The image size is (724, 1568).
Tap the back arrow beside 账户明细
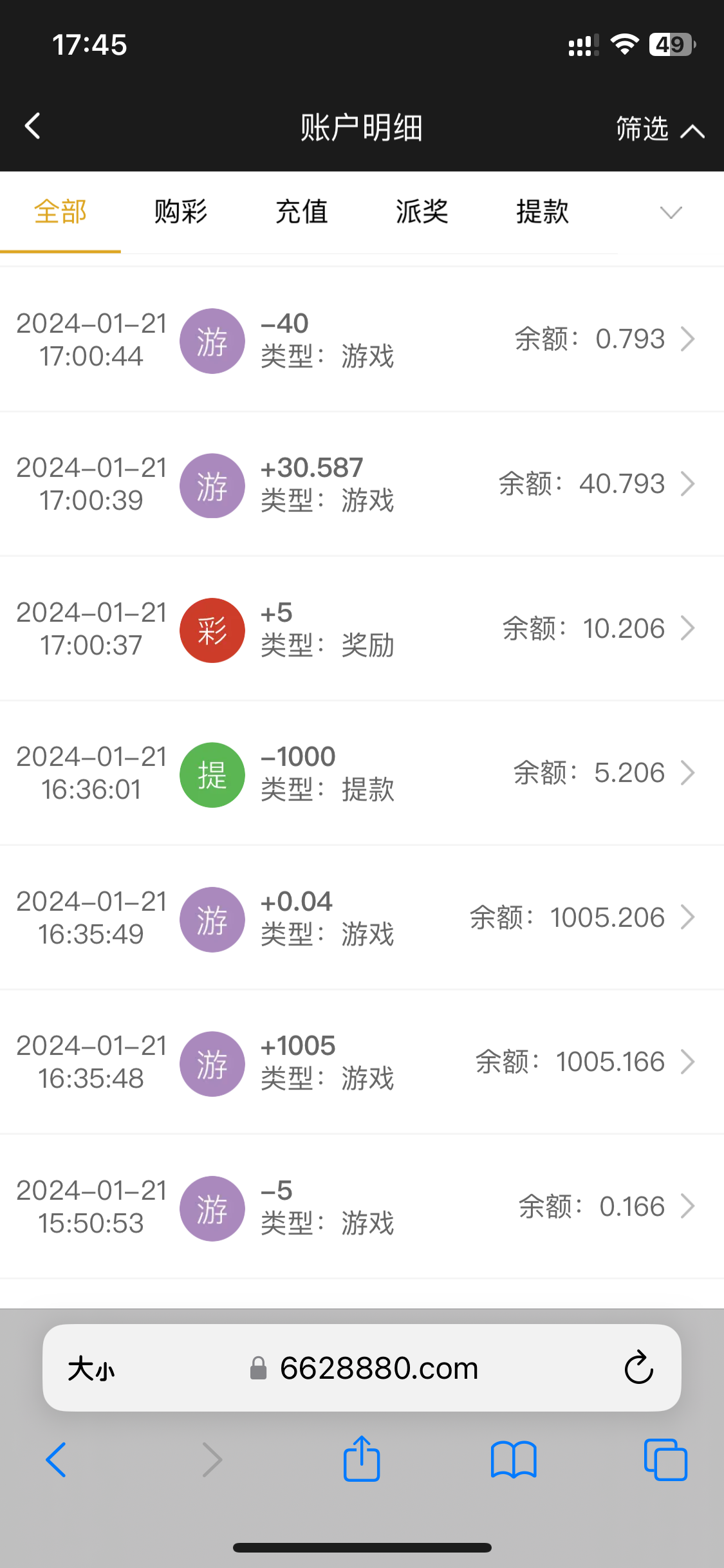32,127
